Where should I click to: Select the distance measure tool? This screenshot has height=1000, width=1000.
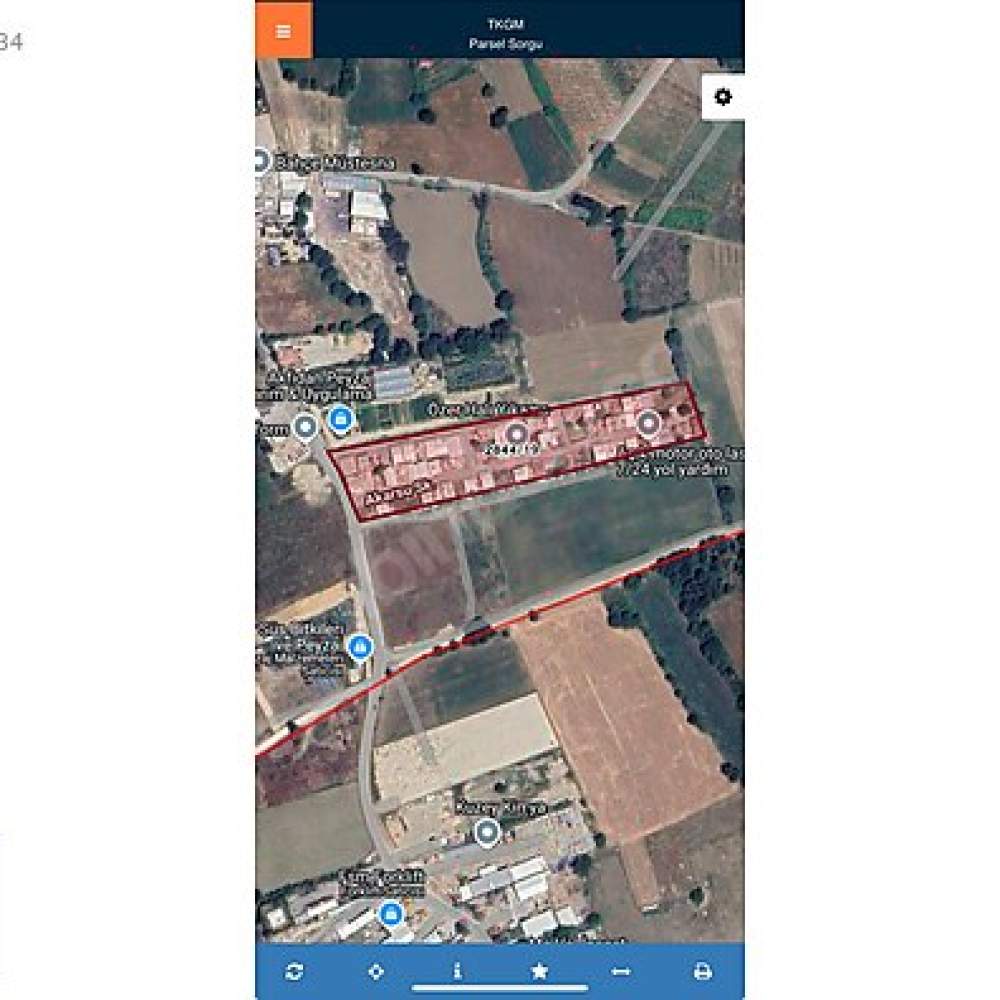621,971
